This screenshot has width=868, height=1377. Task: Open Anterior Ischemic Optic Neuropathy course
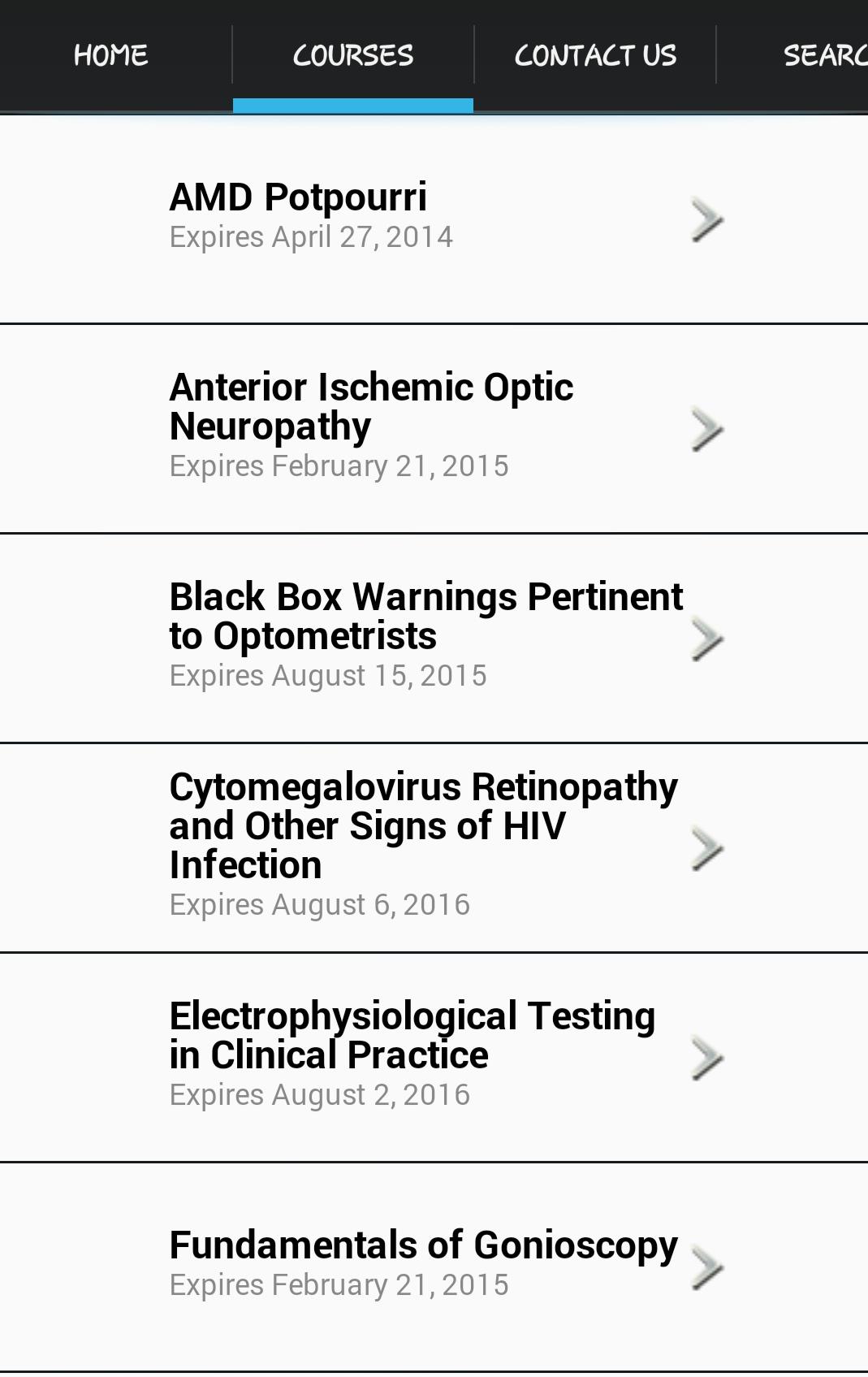click(x=434, y=427)
